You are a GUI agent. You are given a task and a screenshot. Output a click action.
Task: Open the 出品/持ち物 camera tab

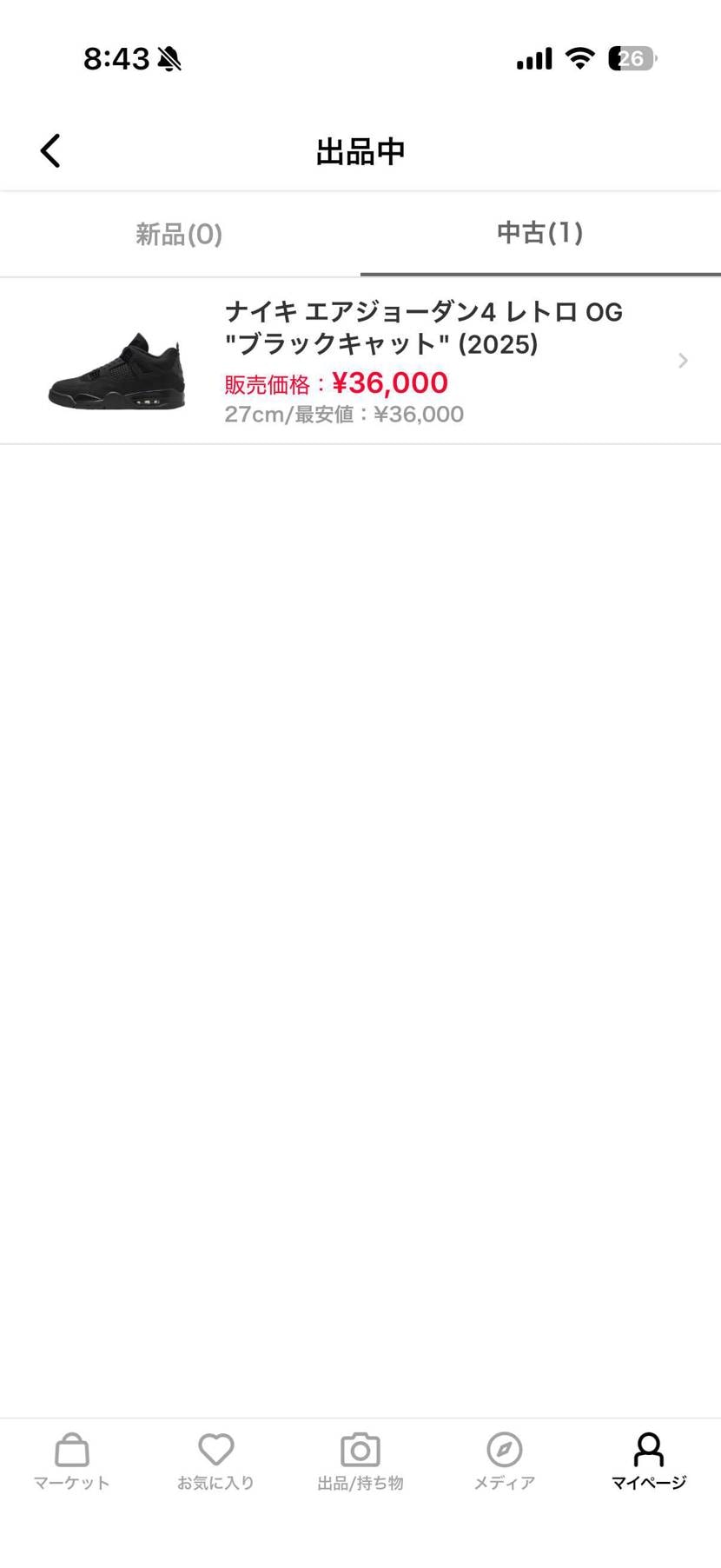coord(360,1462)
